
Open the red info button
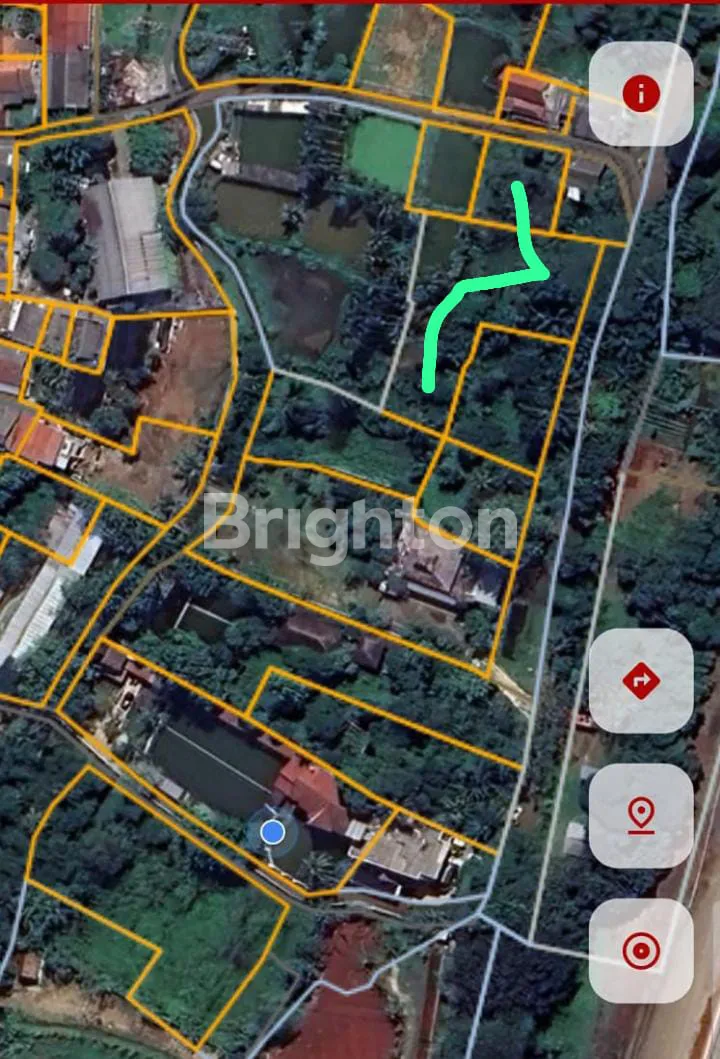pyautogui.click(x=640, y=94)
